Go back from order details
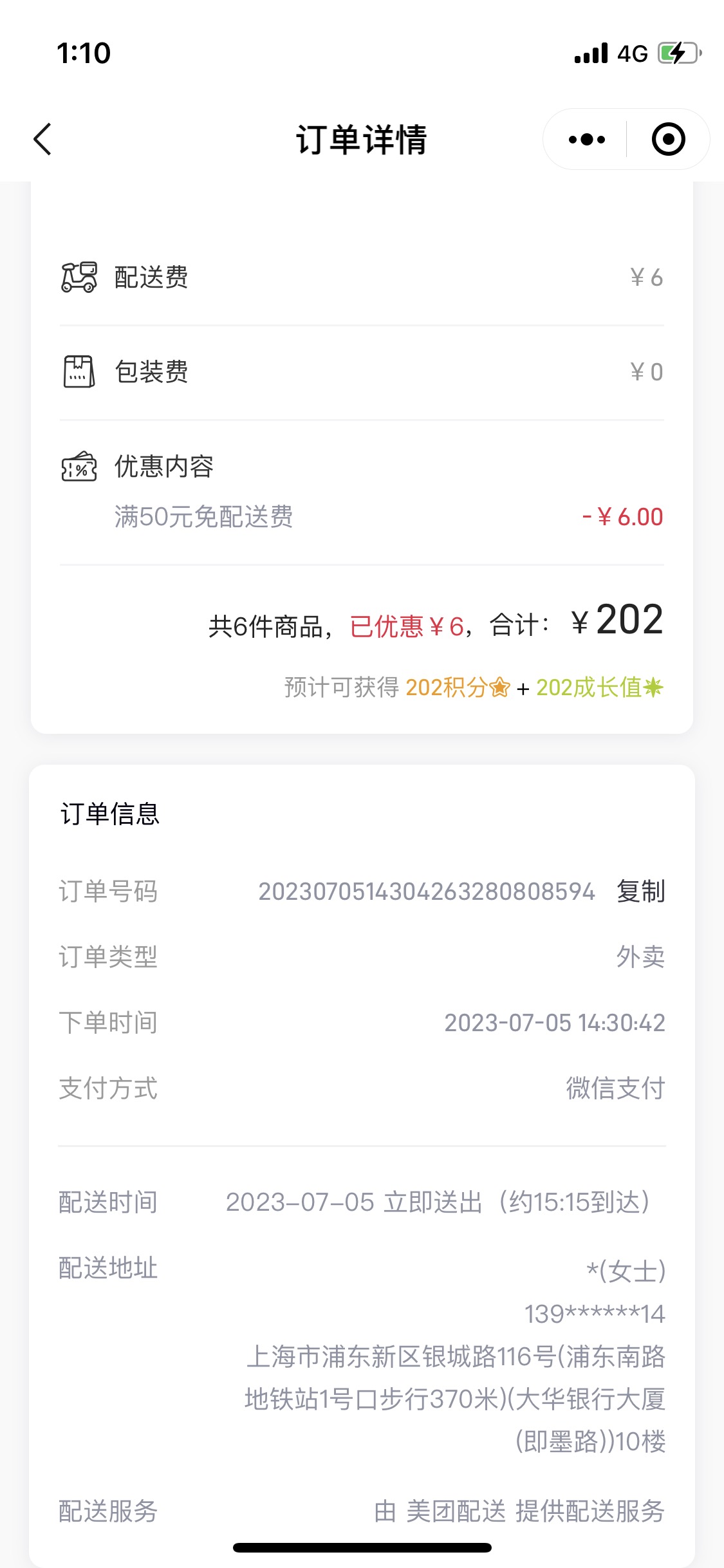Image resolution: width=724 pixels, height=1568 pixels. [42, 139]
